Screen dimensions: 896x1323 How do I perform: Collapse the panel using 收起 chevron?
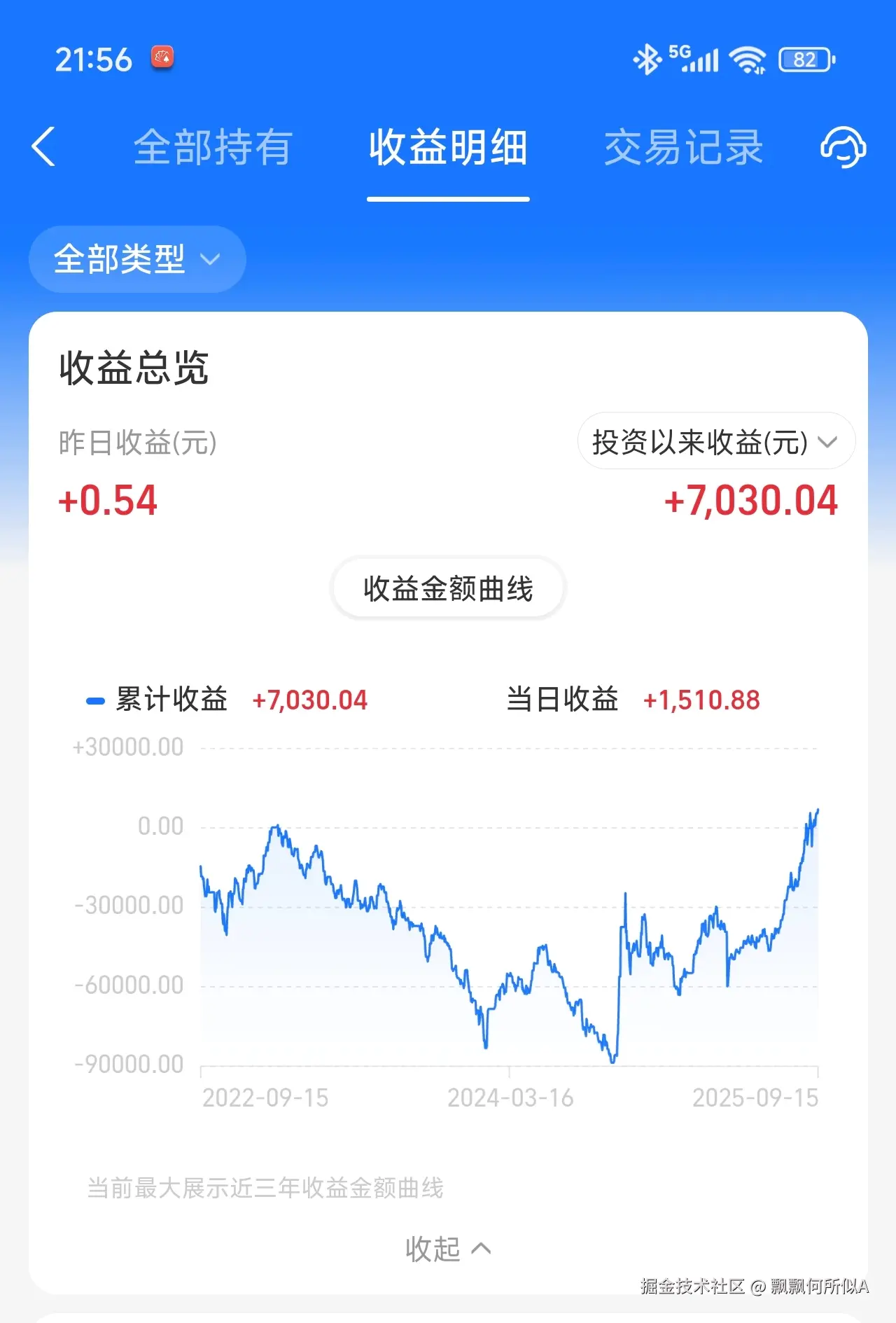pyautogui.click(x=447, y=1248)
